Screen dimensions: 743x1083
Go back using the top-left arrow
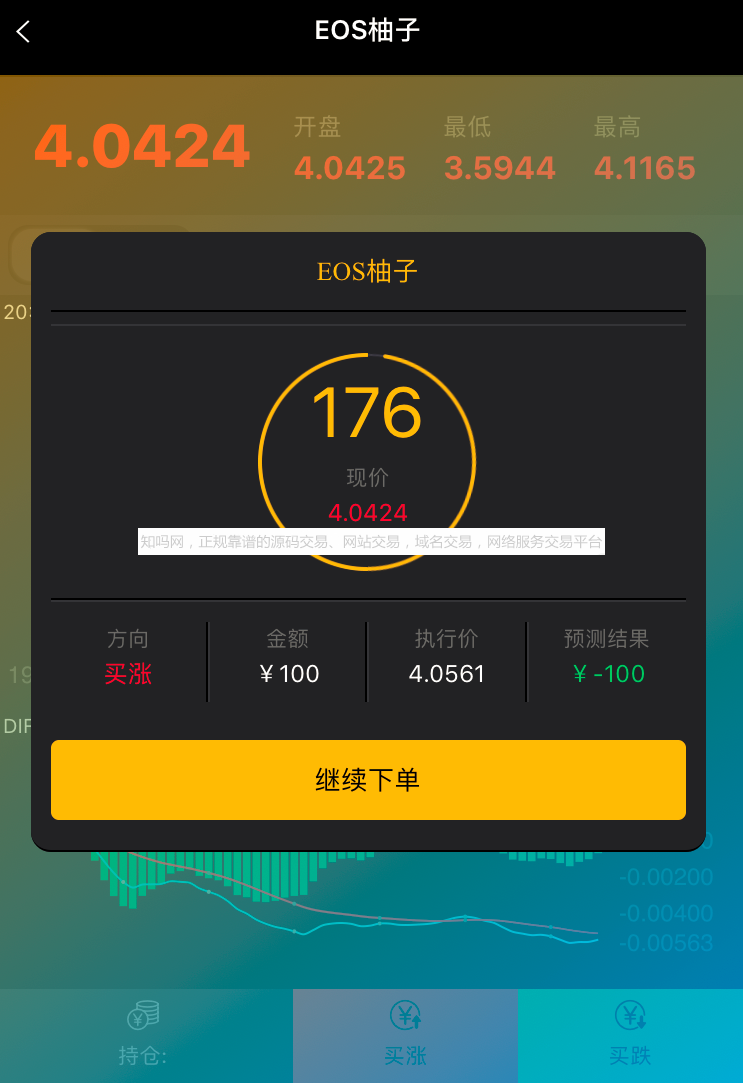point(24,32)
